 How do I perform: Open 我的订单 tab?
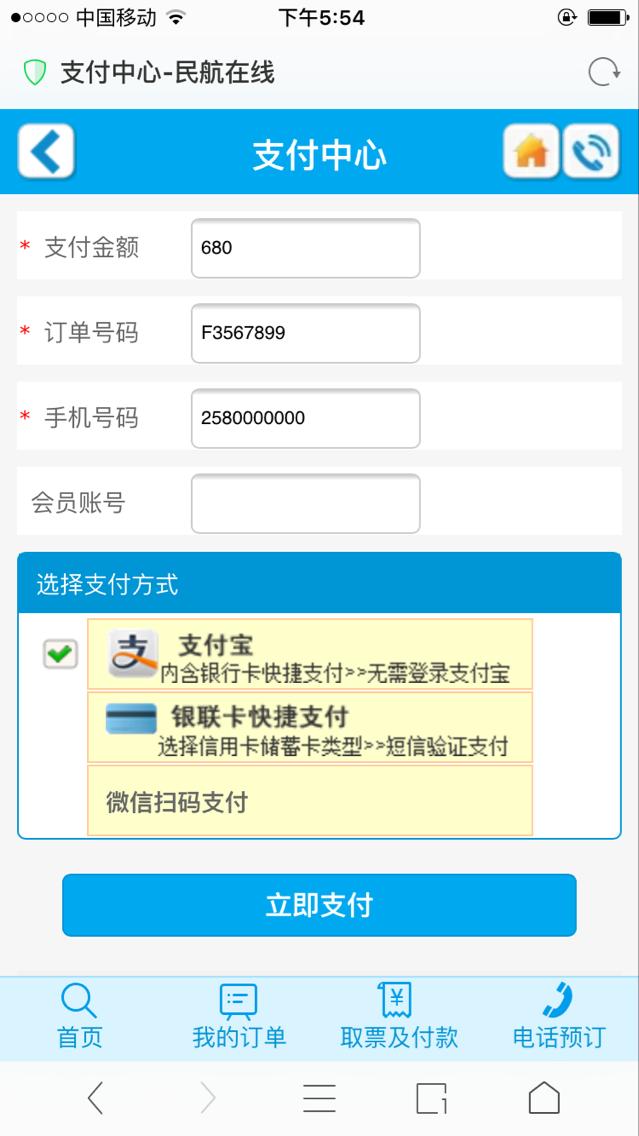coord(239,1016)
